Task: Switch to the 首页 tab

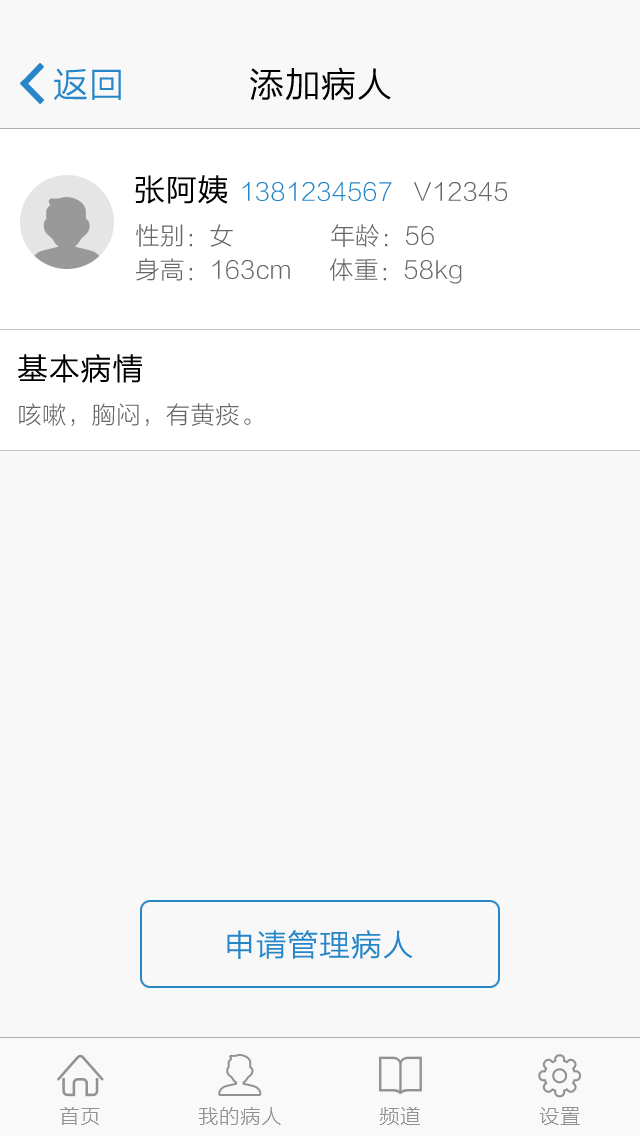Action: coord(80,1090)
